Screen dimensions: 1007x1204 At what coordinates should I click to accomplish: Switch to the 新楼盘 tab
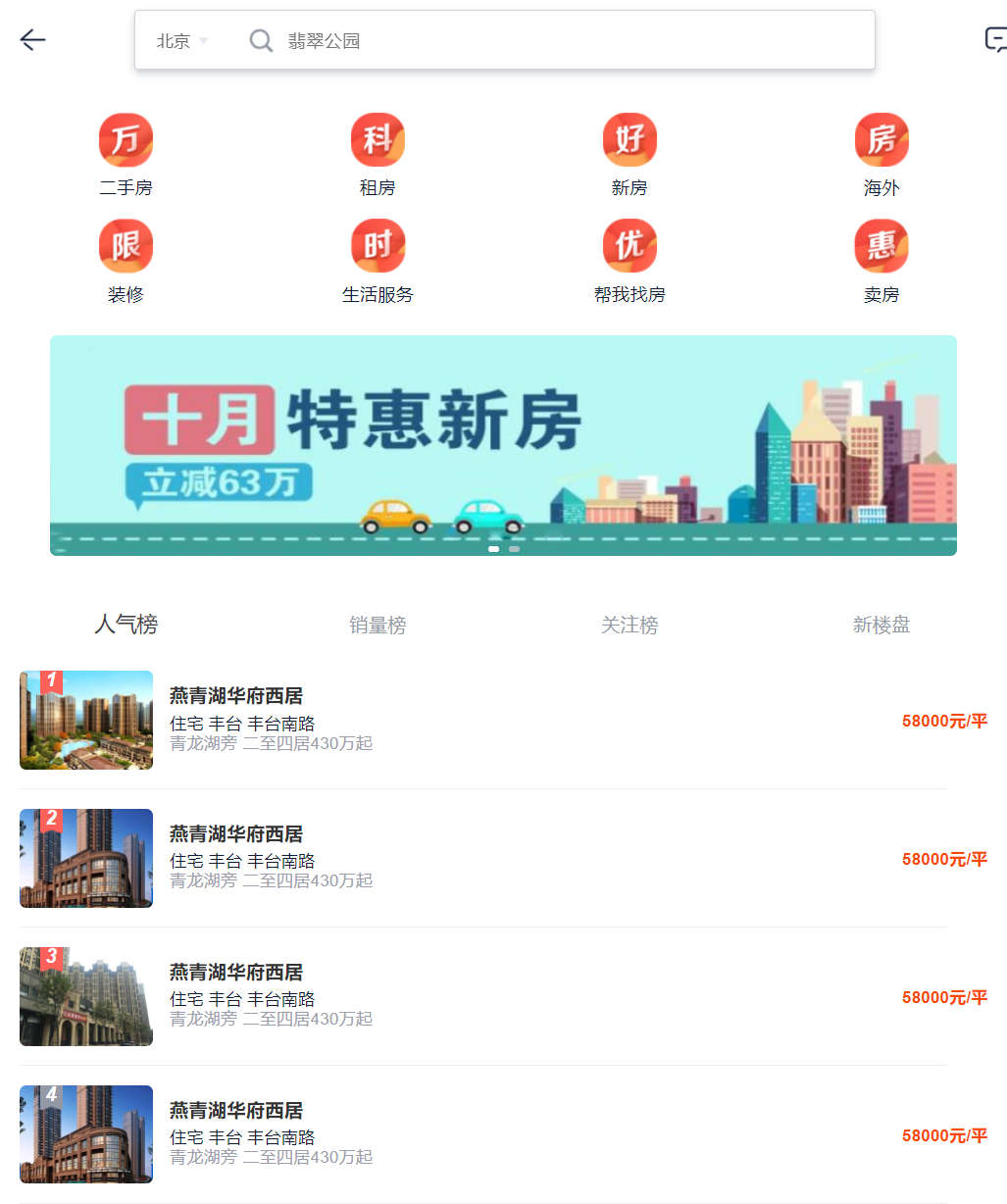click(881, 625)
